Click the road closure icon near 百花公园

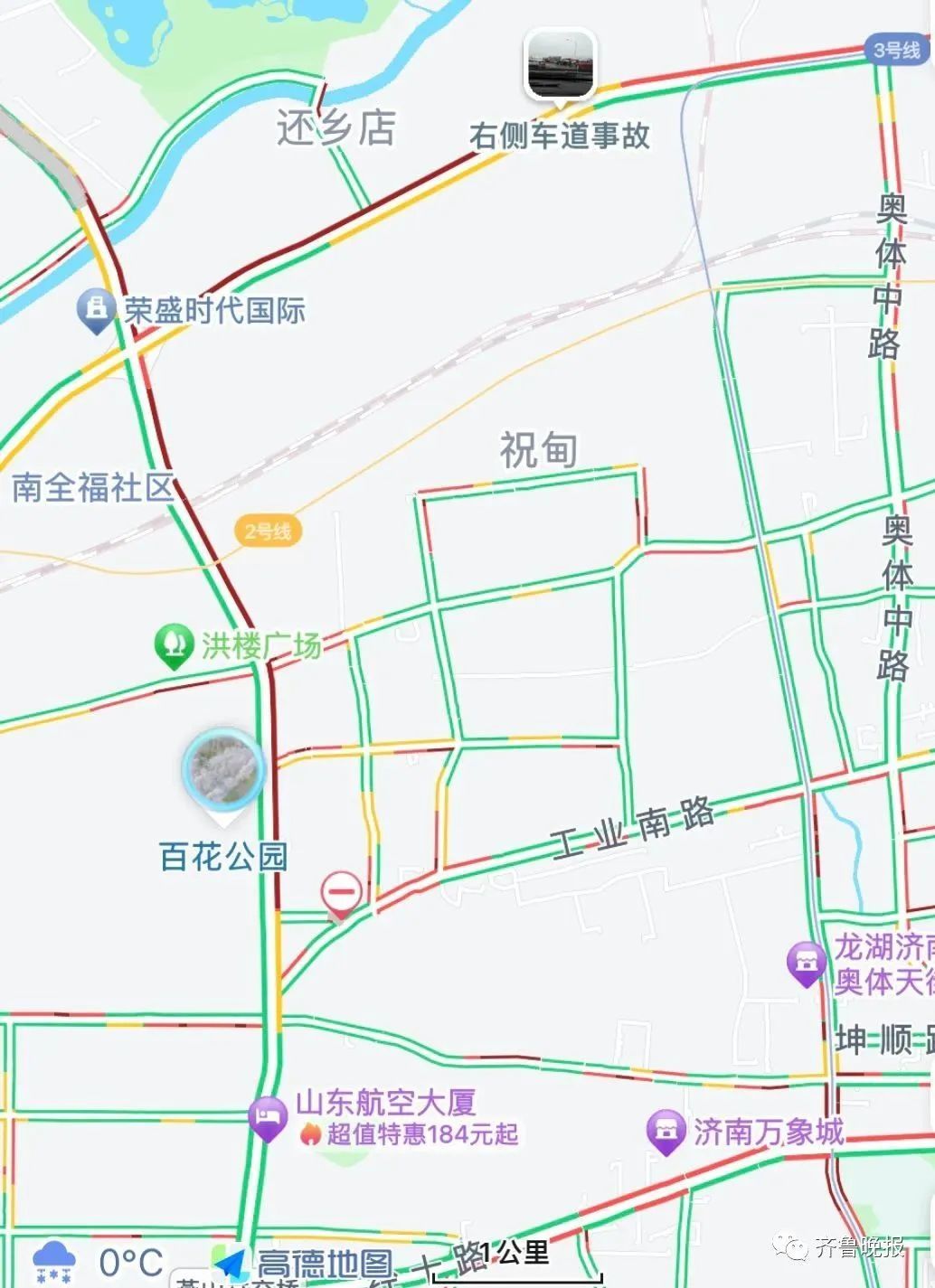click(x=340, y=893)
